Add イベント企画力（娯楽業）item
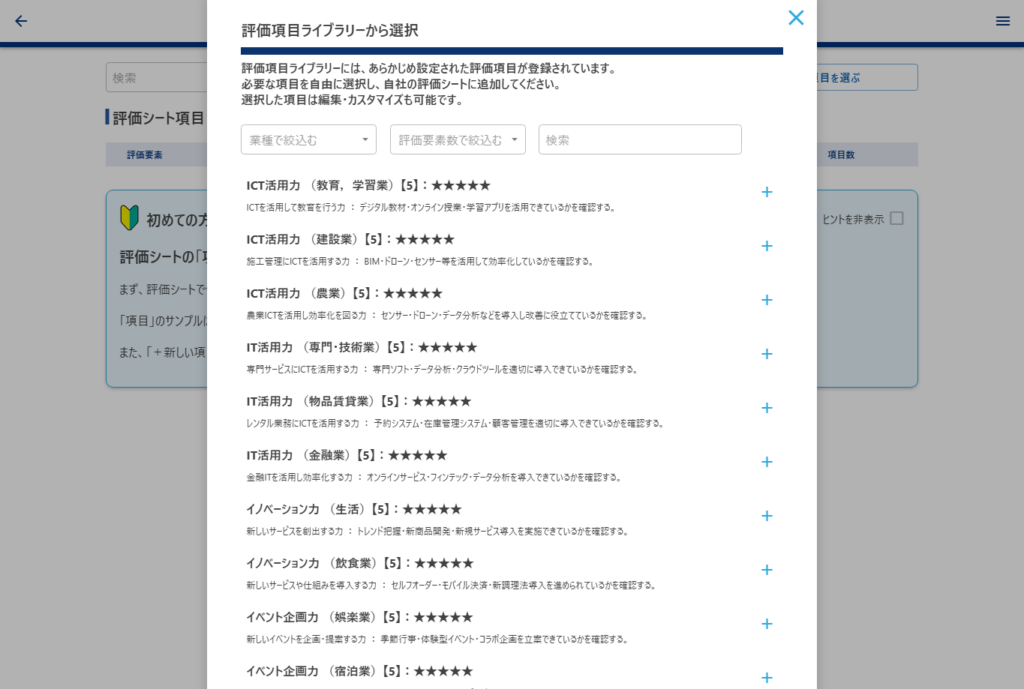The height and width of the screenshot is (689, 1024). (767, 624)
